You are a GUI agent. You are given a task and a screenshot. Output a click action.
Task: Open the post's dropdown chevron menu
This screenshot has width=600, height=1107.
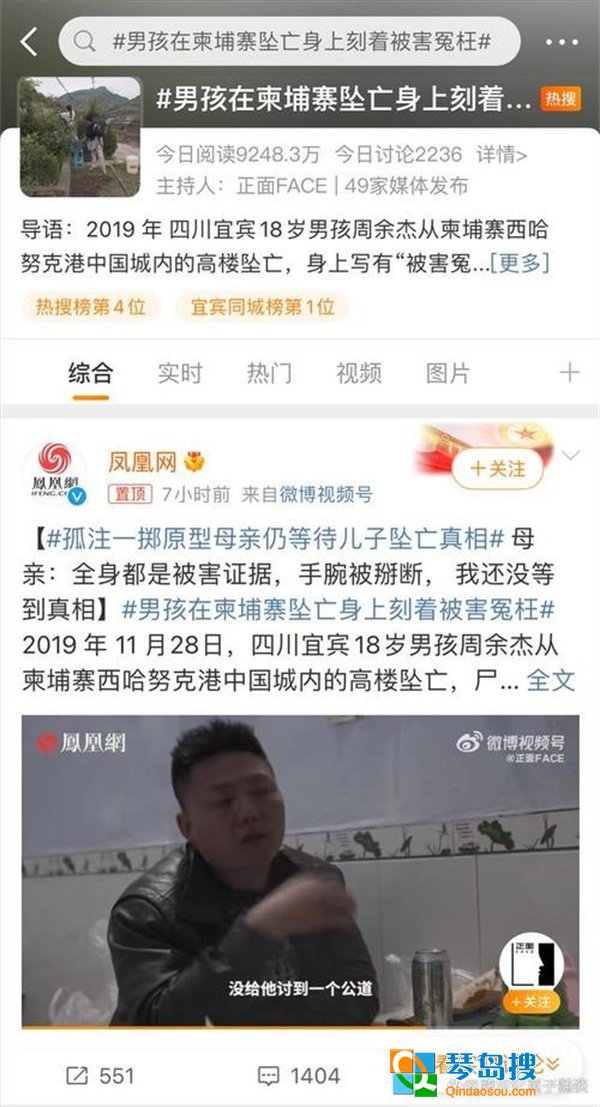pos(571,456)
